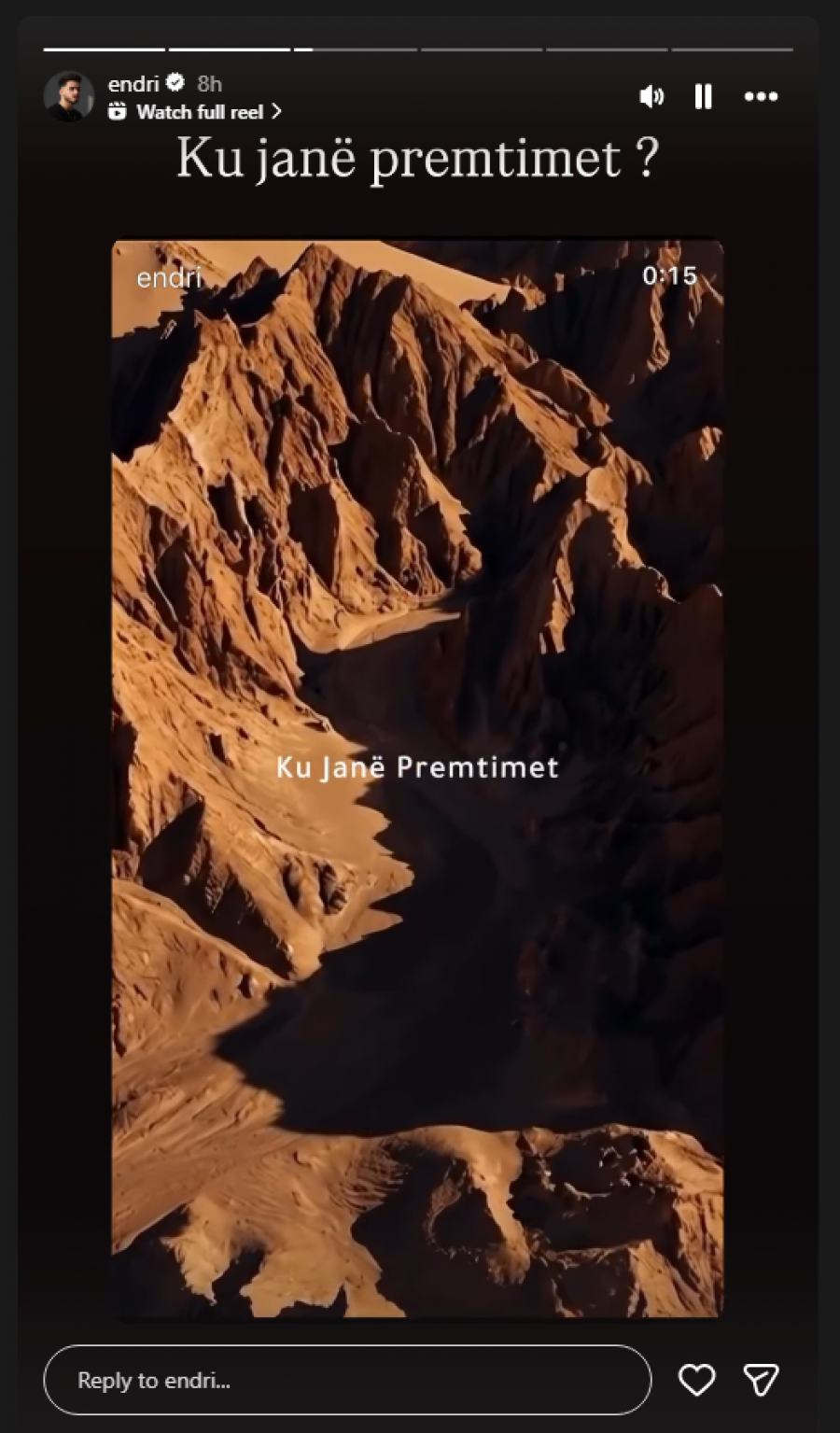Open endri username in the story header
This screenshot has height=1433, width=840.
[x=133, y=84]
